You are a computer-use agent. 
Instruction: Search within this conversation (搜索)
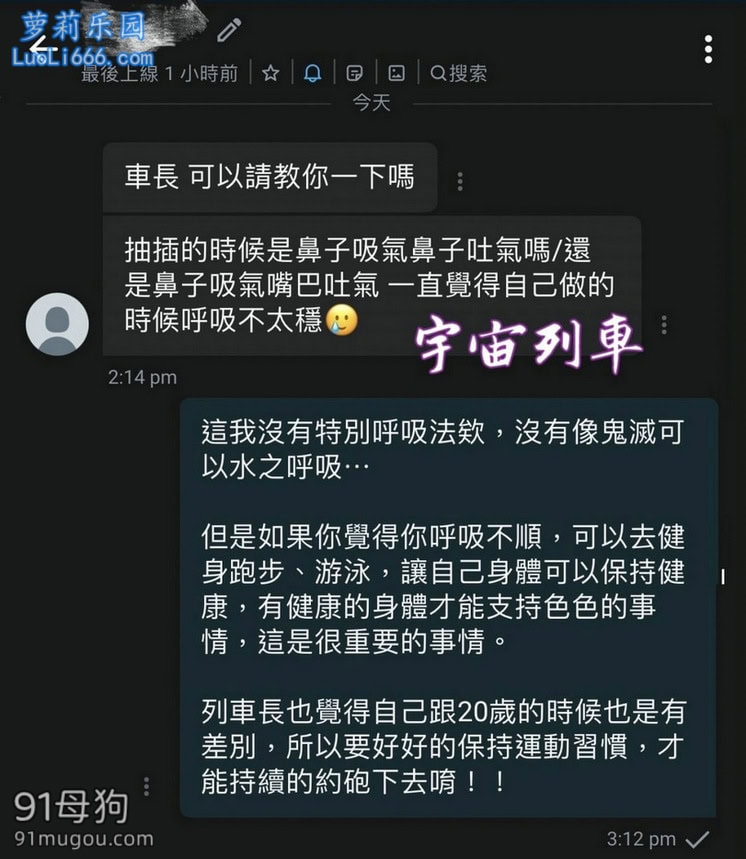pyautogui.click(x=459, y=73)
